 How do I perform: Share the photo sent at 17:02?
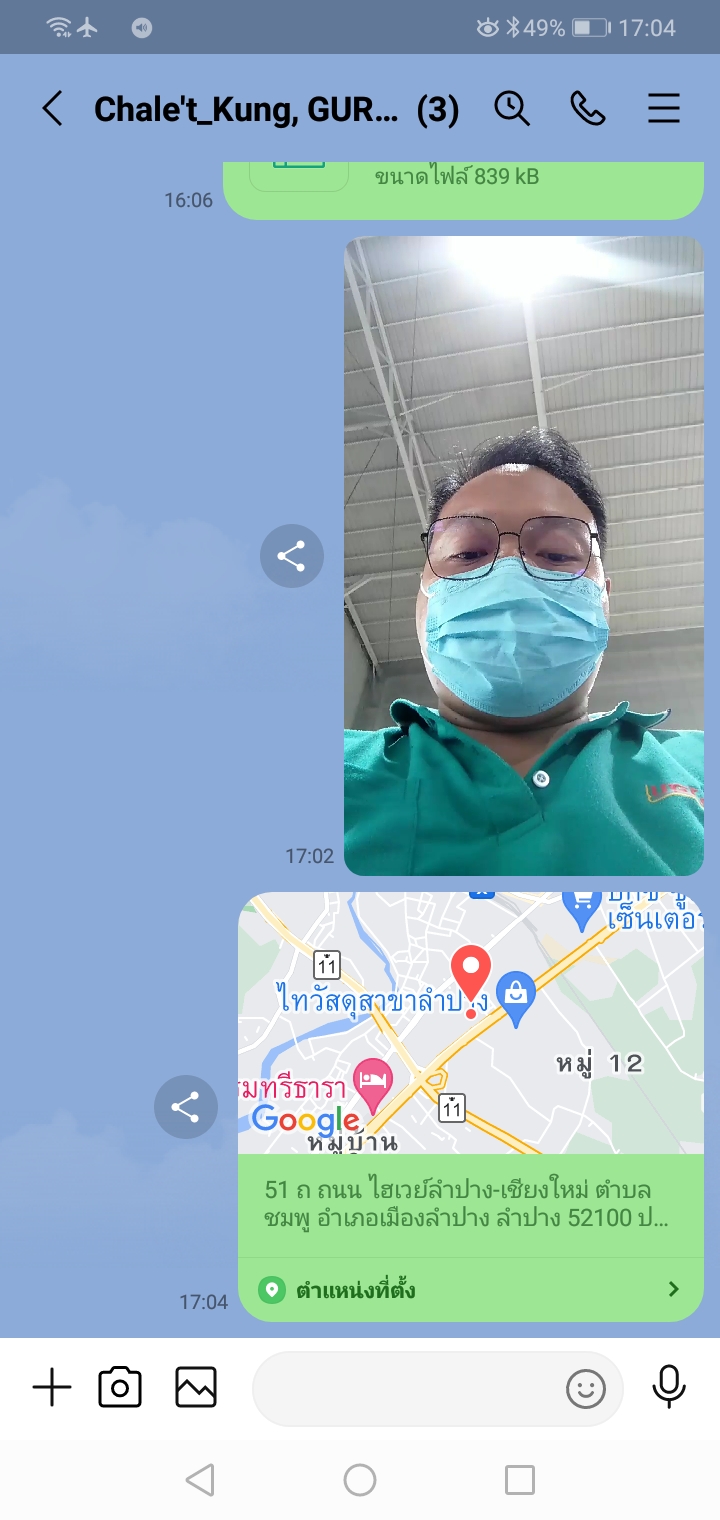tap(291, 556)
